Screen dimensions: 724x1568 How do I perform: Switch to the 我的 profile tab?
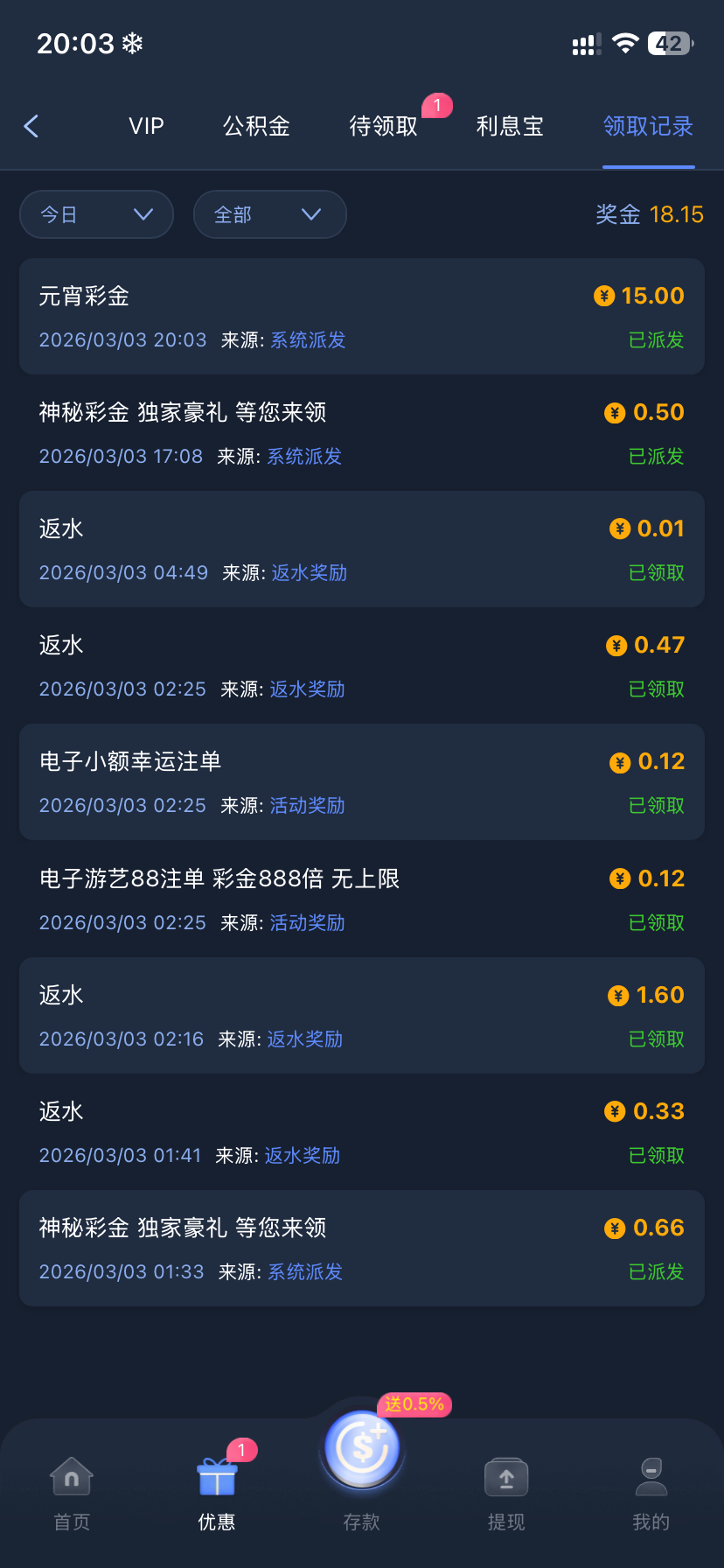point(651,1494)
